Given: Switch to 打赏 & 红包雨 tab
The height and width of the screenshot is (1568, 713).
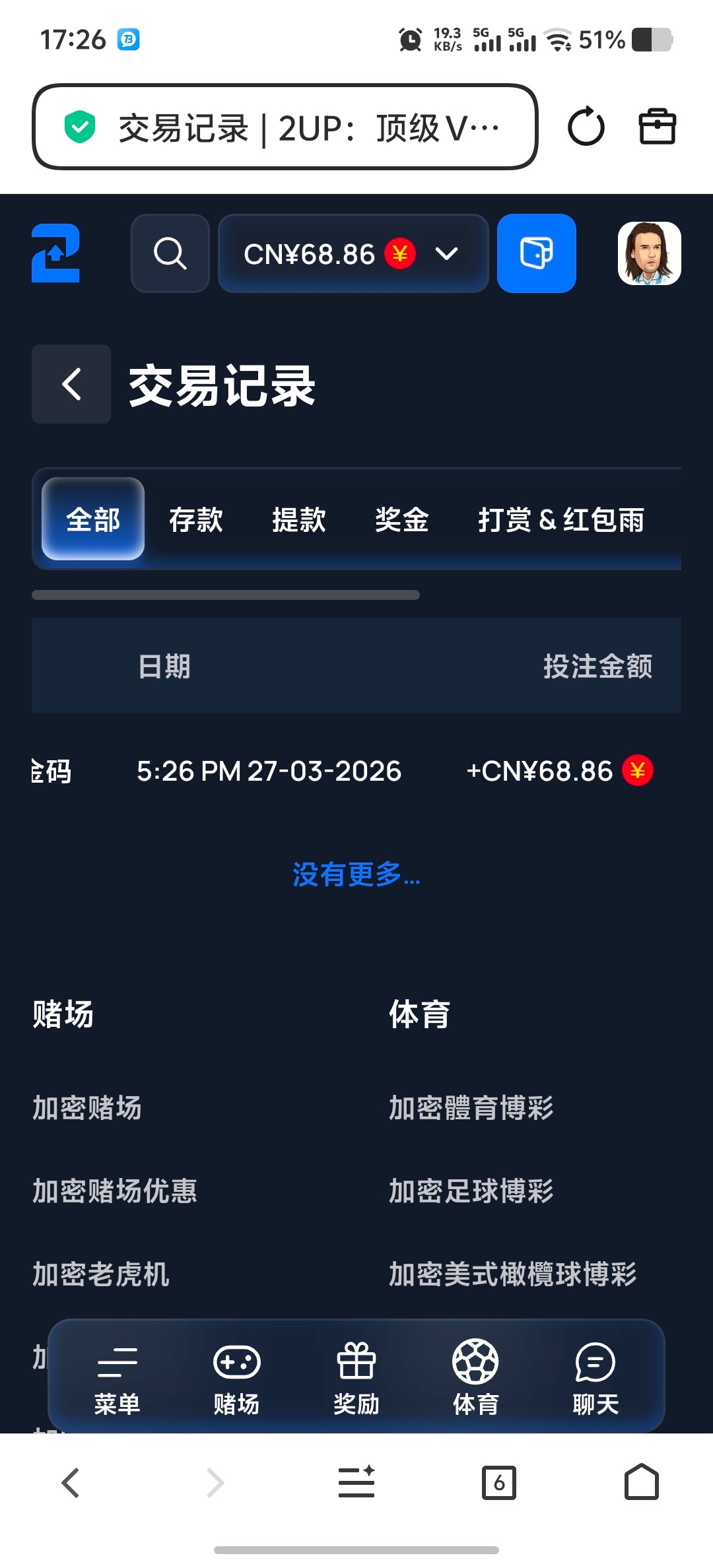Looking at the screenshot, I should tap(561, 519).
